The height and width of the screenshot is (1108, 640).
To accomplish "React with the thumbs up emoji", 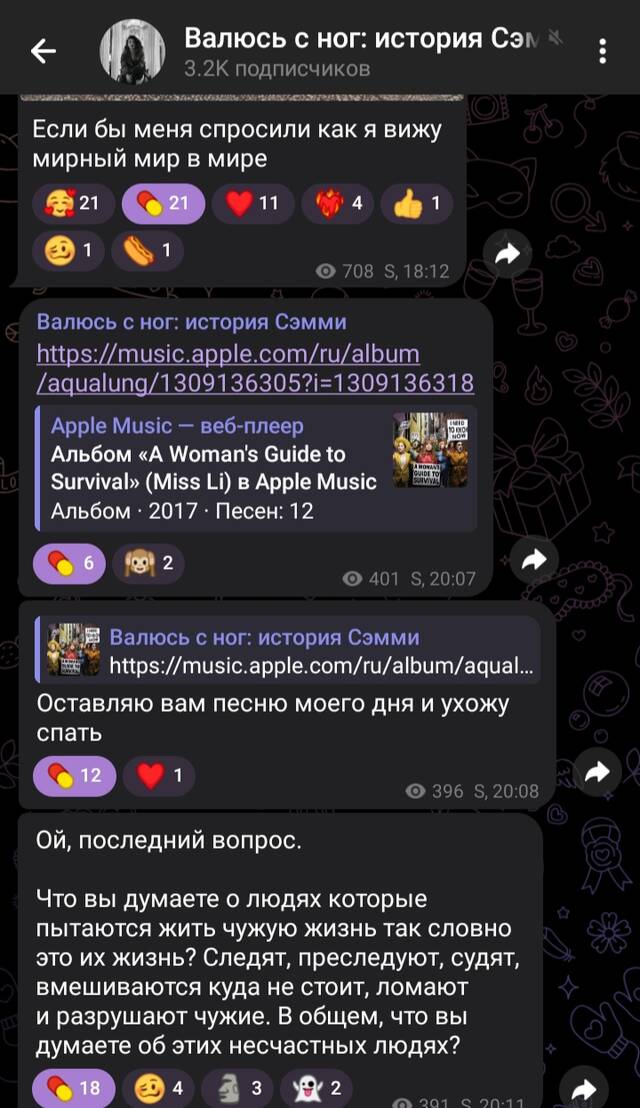I will tap(417, 204).
